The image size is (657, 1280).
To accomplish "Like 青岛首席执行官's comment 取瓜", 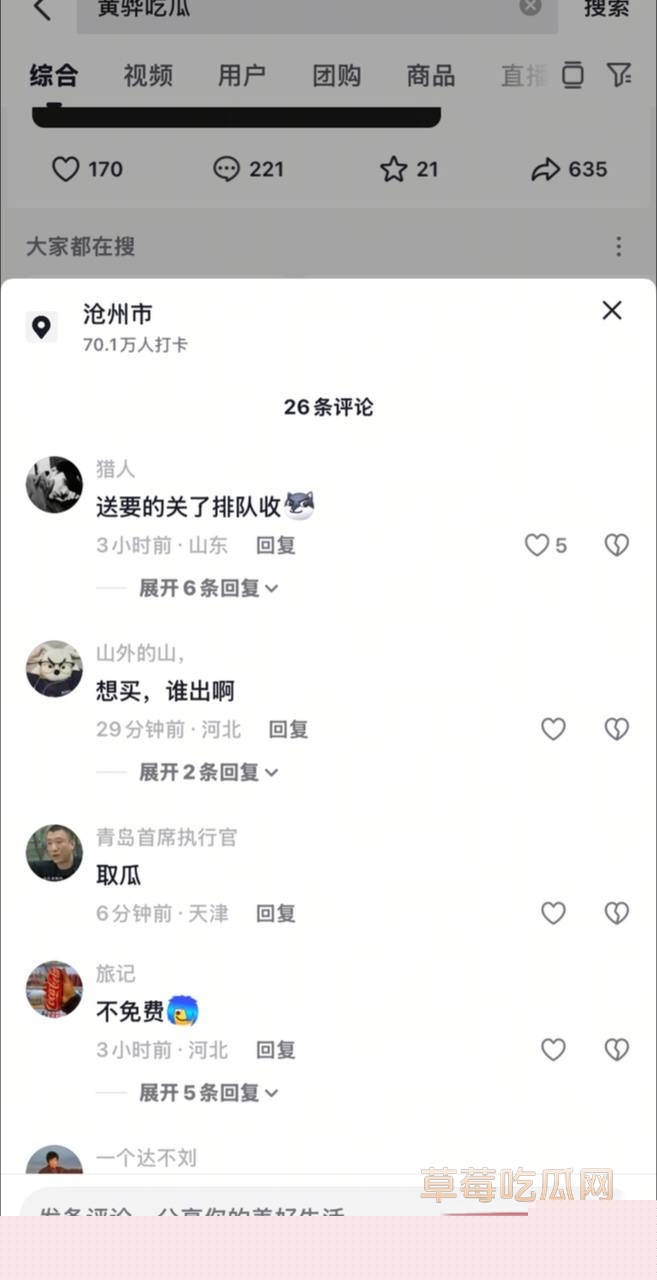I will coord(553,913).
